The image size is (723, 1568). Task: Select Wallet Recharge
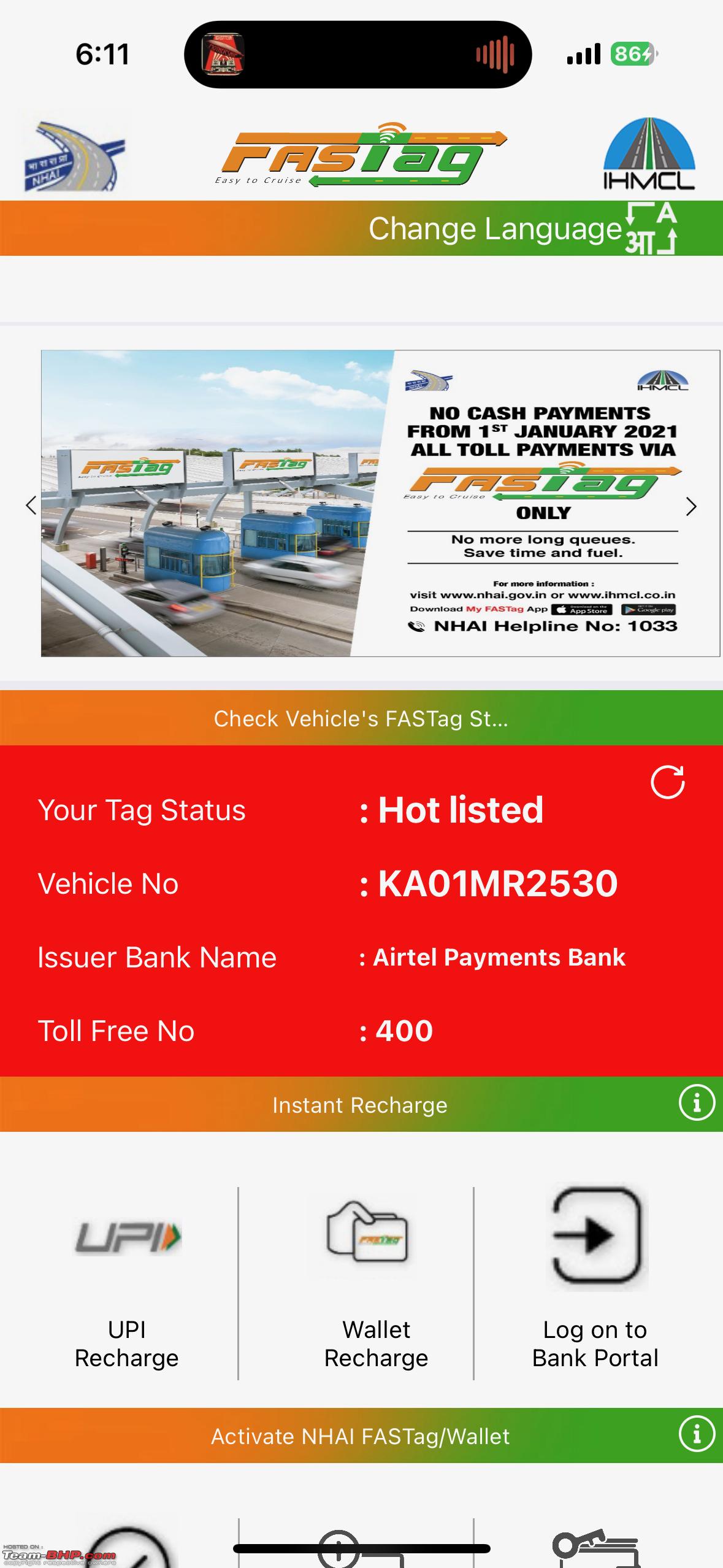pos(376,1283)
